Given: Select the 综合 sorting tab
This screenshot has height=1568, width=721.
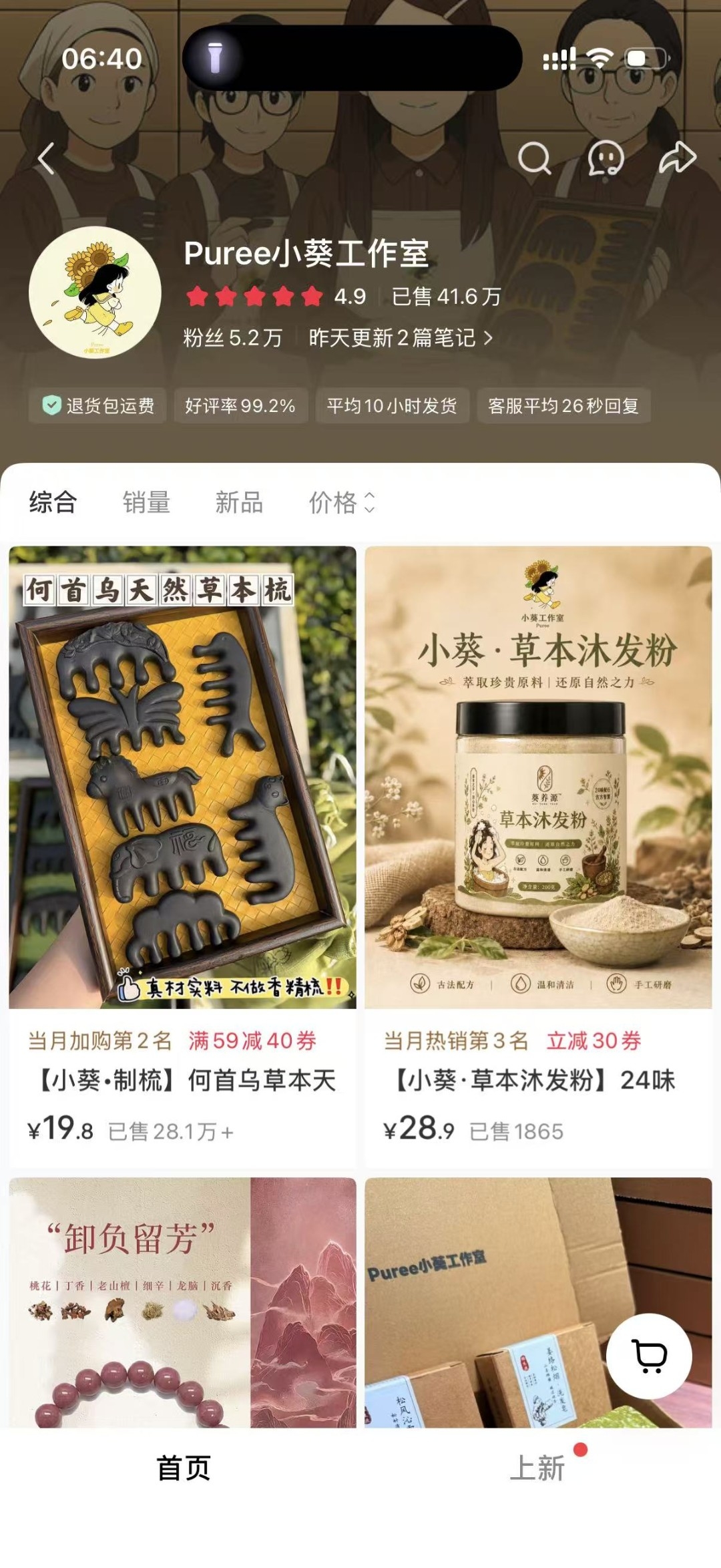Looking at the screenshot, I should (53, 502).
